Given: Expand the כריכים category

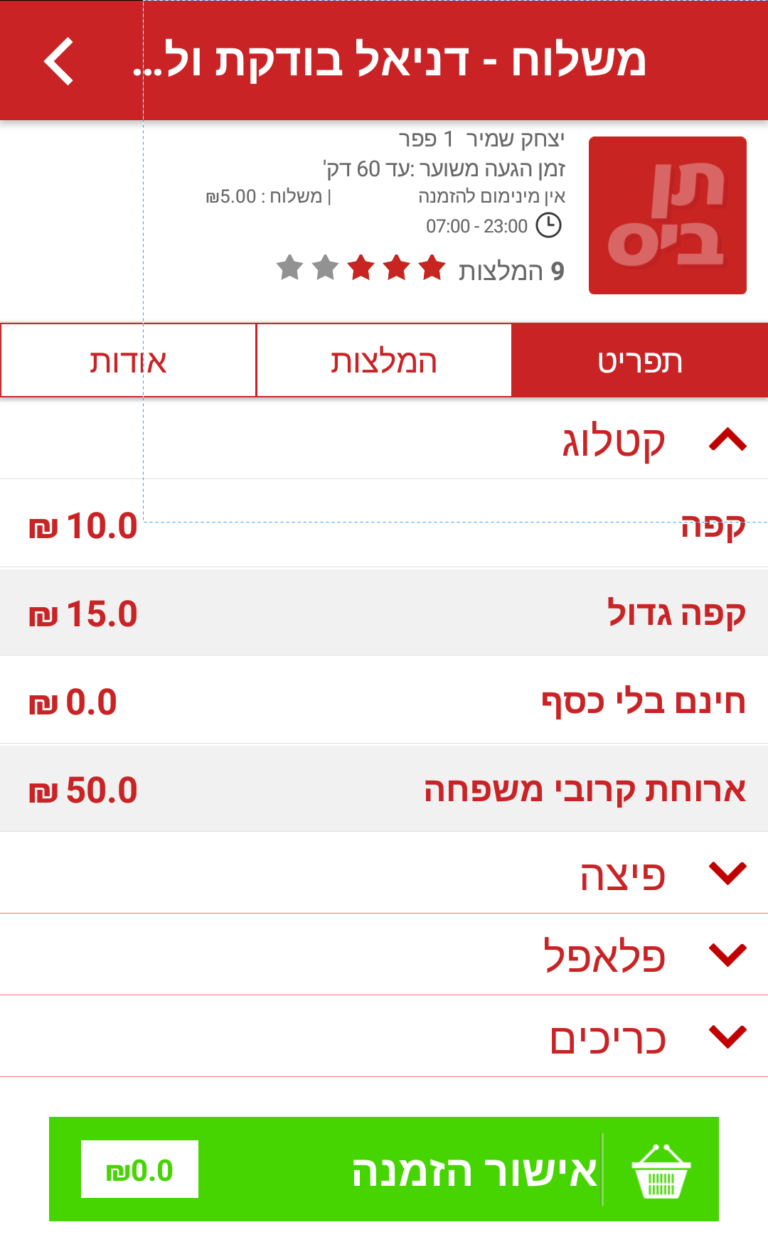Looking at the screenshot, I should click(384, 1037).
